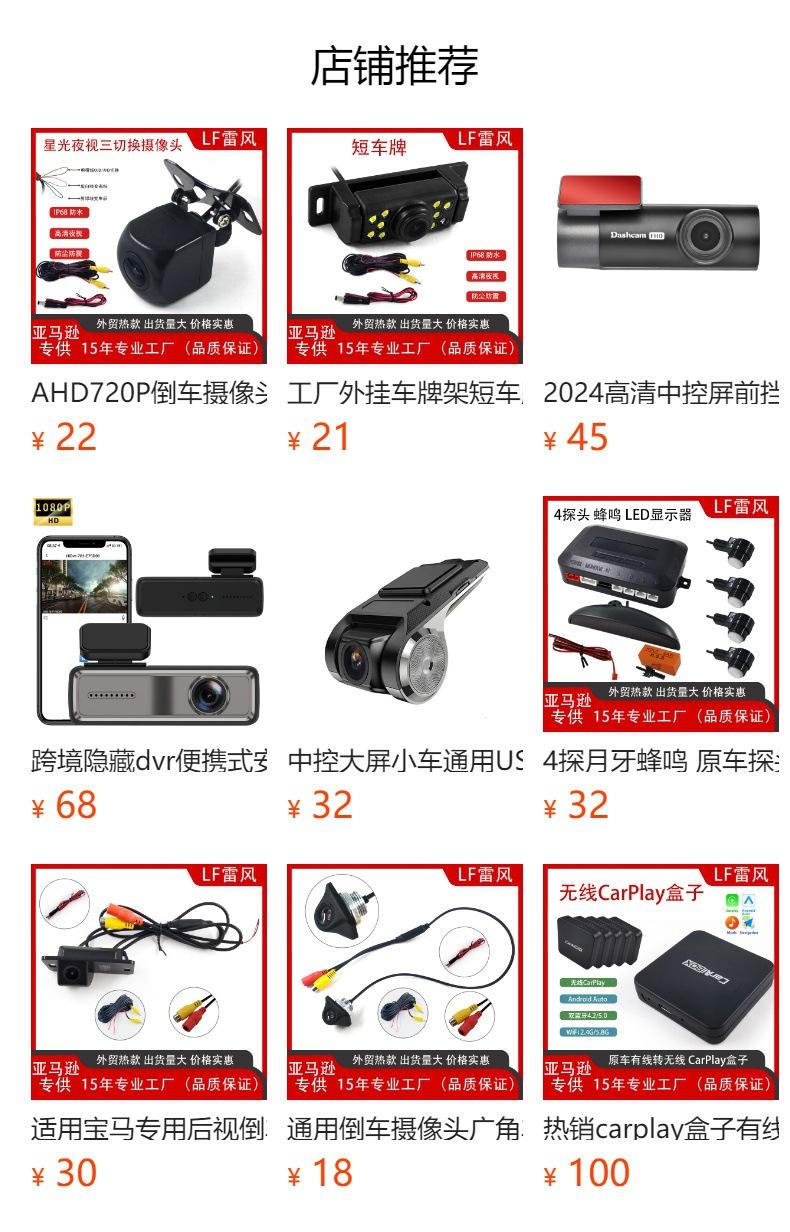Open the 工厂外挂车牌架短车牌 product
The width and height of the screenshot is (790, 1232).
405,292
